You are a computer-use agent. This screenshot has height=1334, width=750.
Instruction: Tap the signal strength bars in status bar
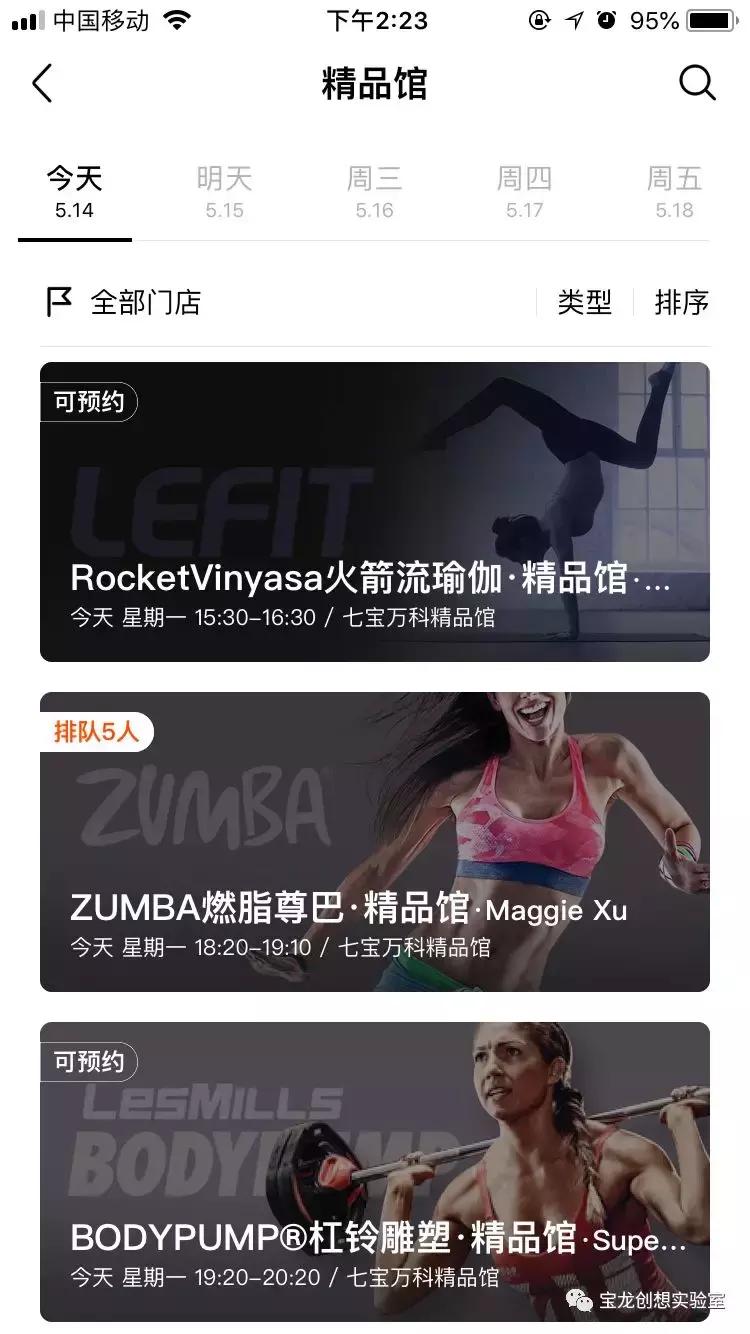25,20
